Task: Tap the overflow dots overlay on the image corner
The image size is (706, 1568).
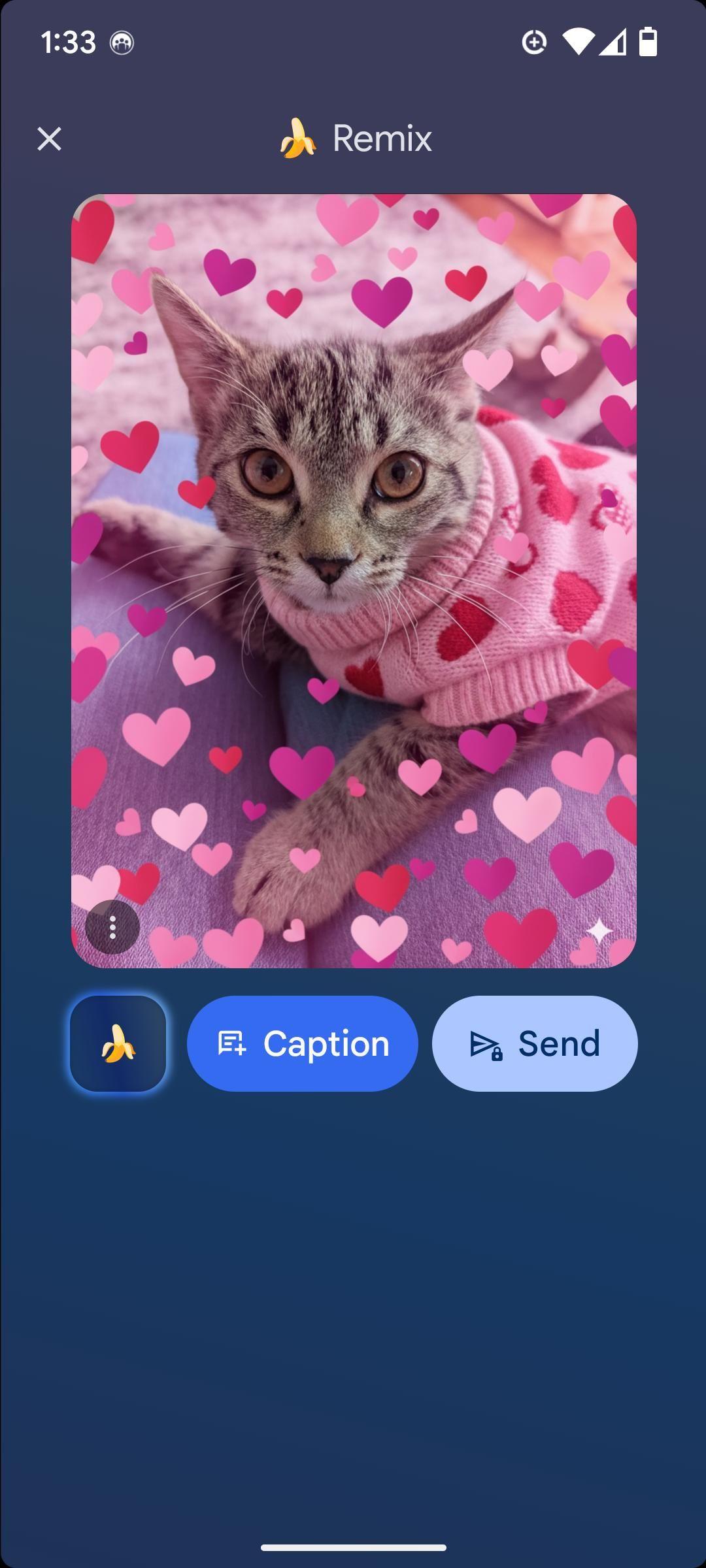Action: point(114,928)
